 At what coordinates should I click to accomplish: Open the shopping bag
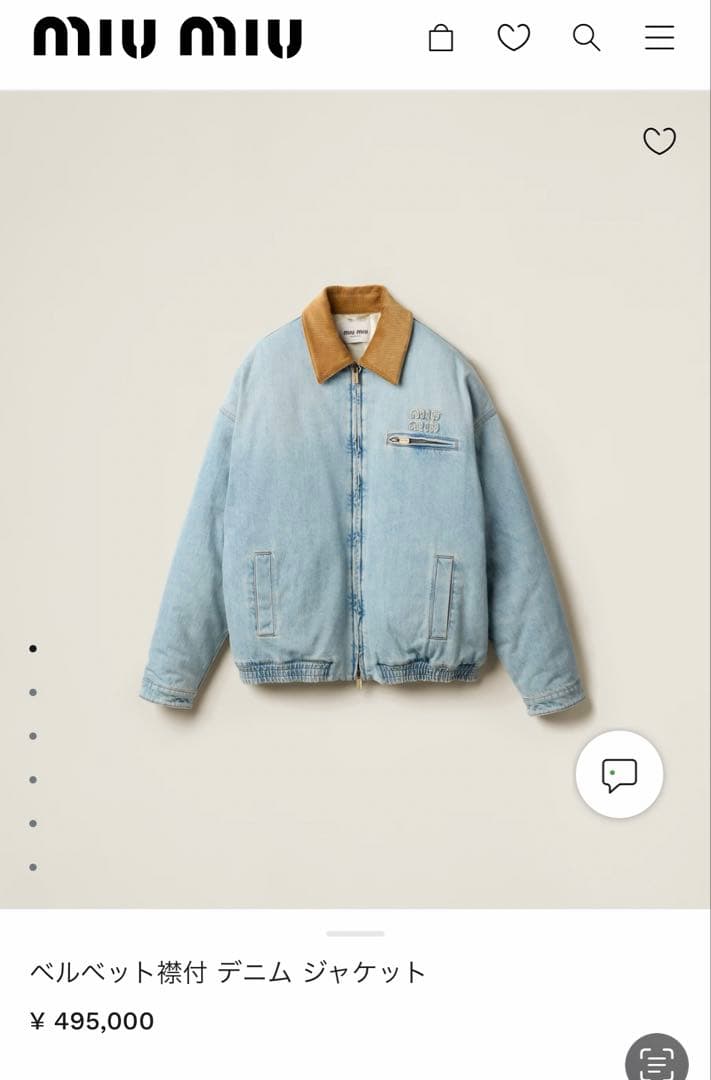click(441, 38)
